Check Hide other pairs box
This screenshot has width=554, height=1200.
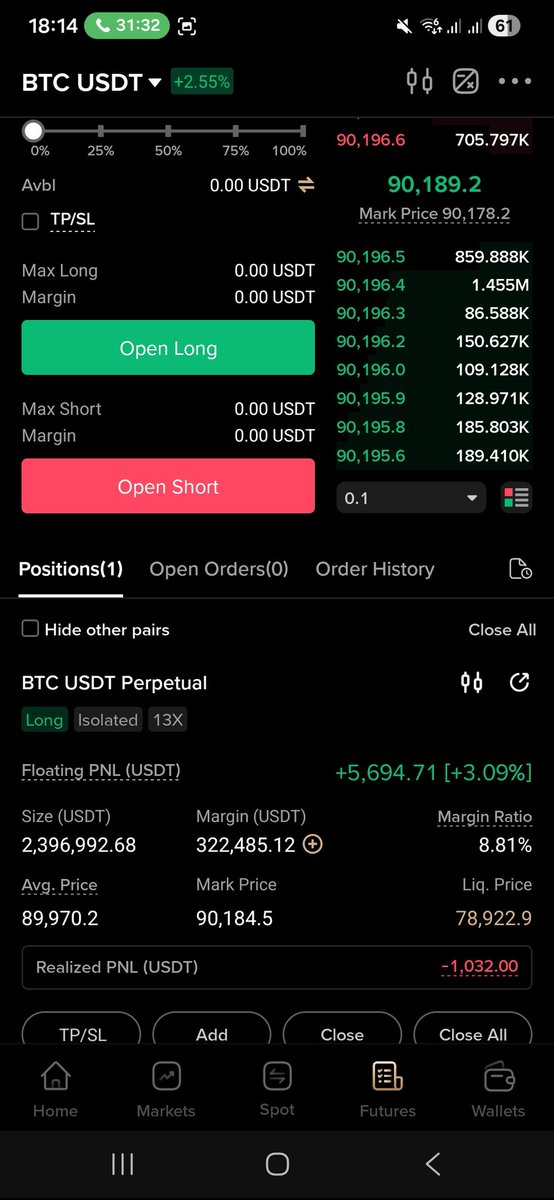tap(30, 629)
